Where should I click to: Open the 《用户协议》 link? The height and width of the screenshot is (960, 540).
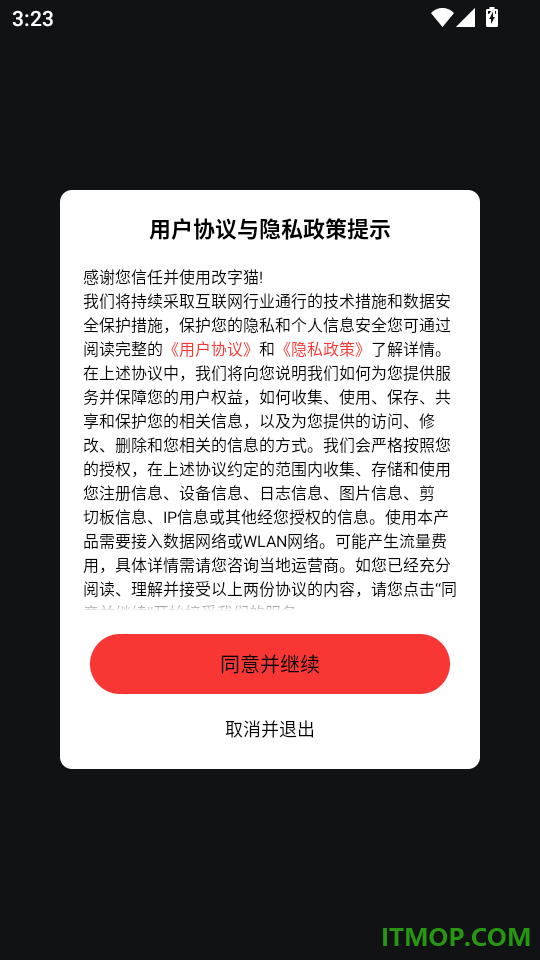click(211, 350)
